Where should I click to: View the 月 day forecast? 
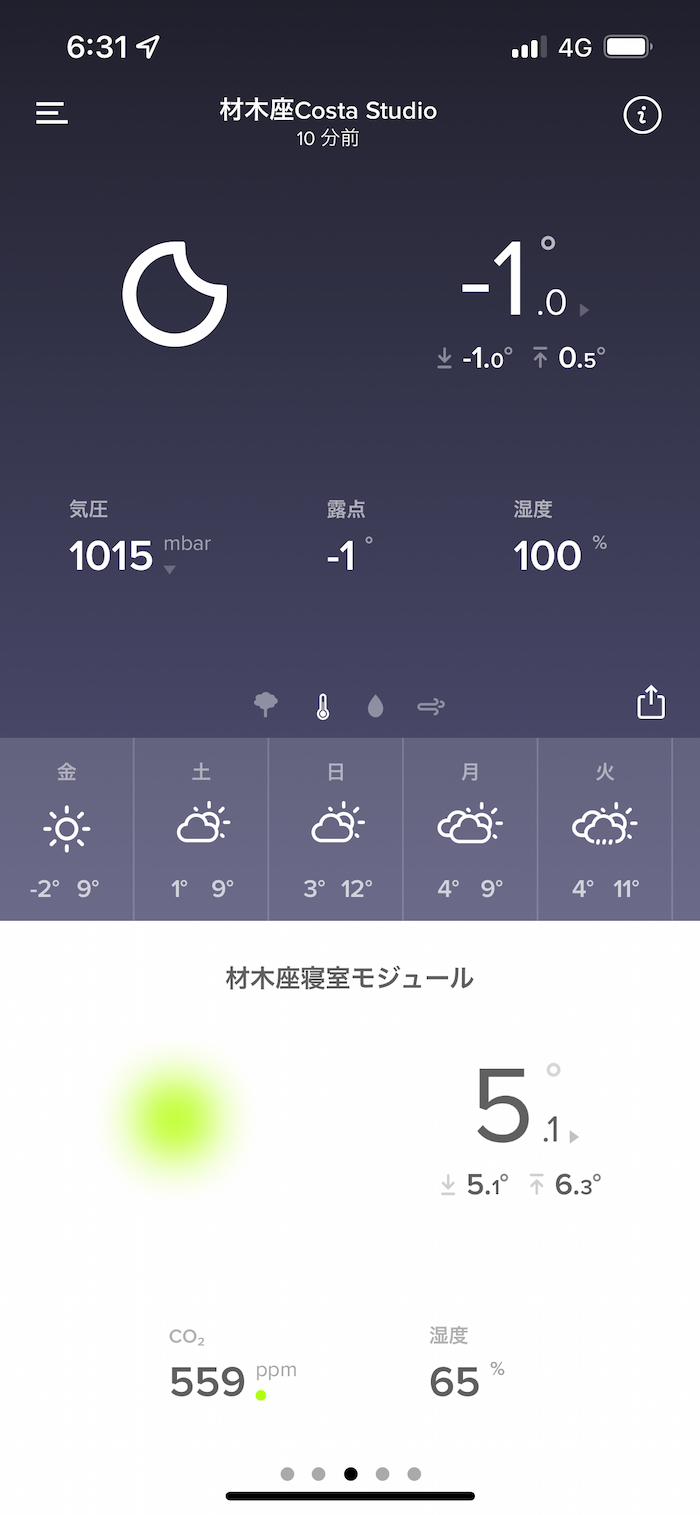tap(470, 829)
